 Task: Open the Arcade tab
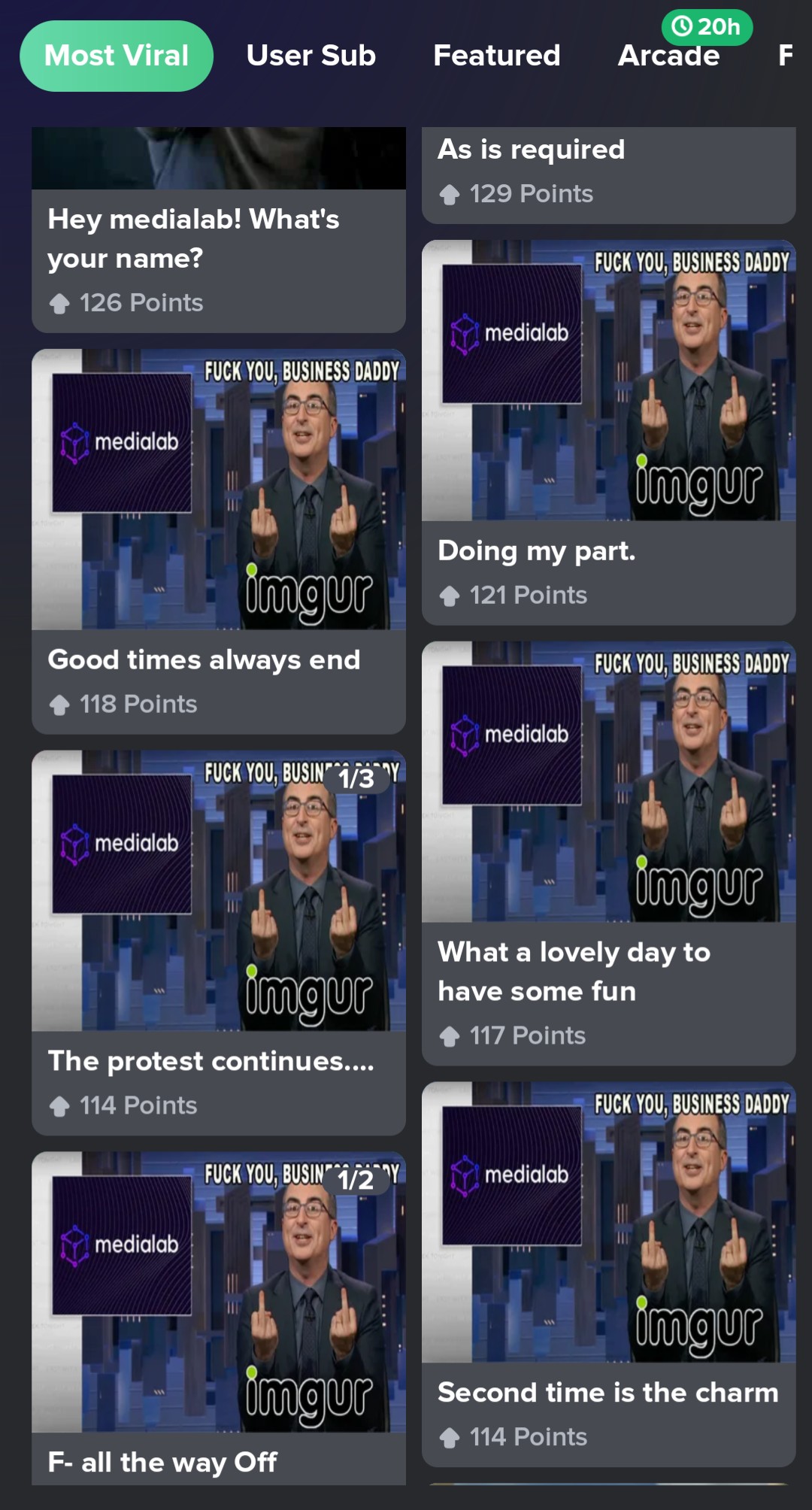point(669,56)
